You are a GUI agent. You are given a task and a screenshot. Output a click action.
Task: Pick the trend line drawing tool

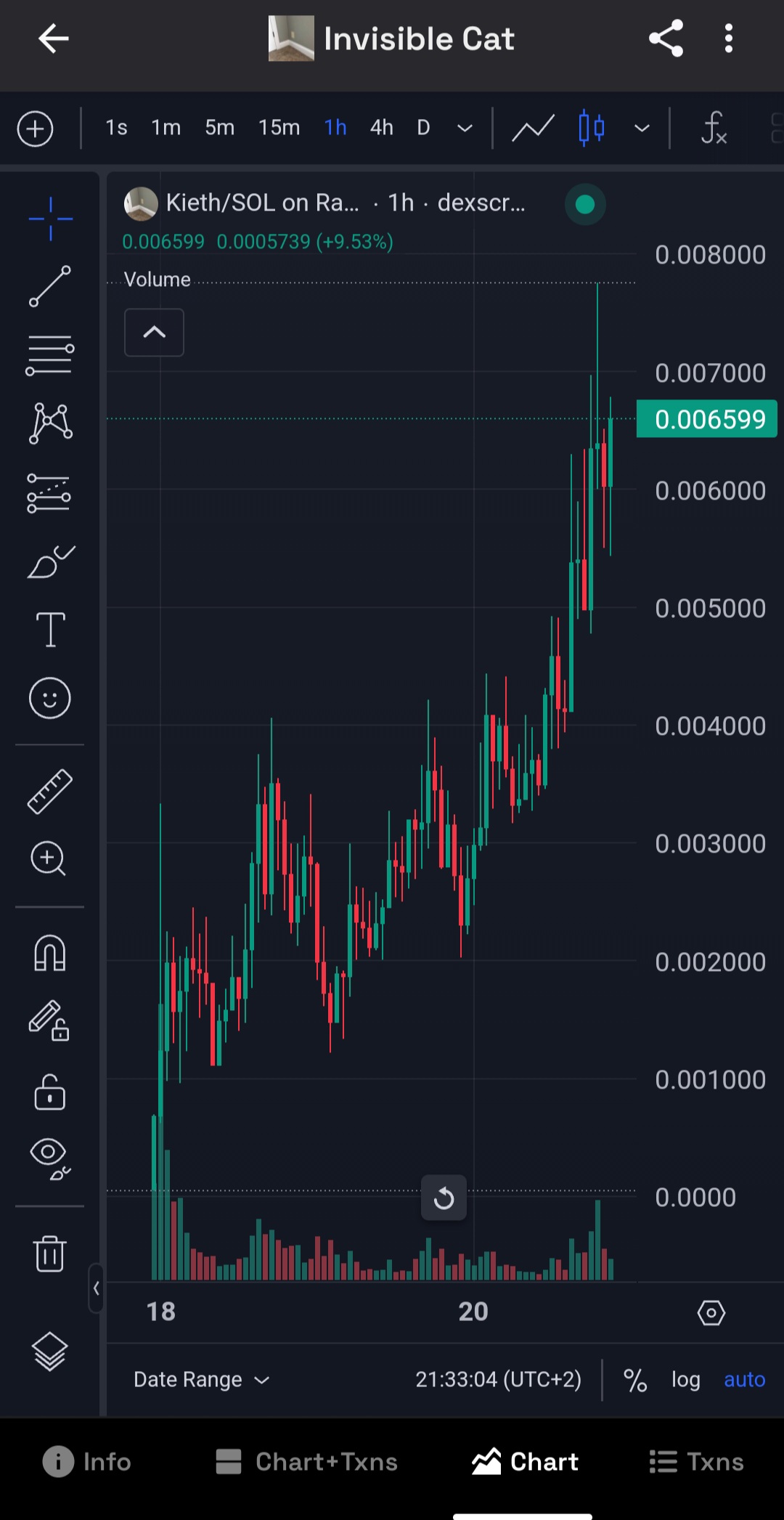50,286
